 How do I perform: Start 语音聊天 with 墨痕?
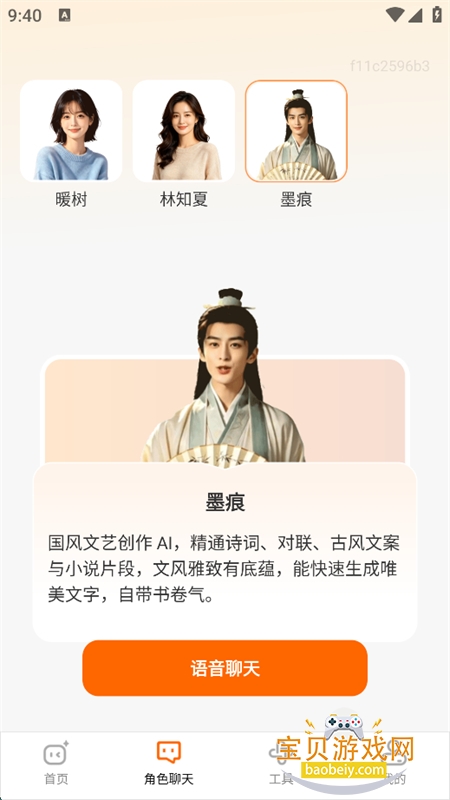[225, 668]
